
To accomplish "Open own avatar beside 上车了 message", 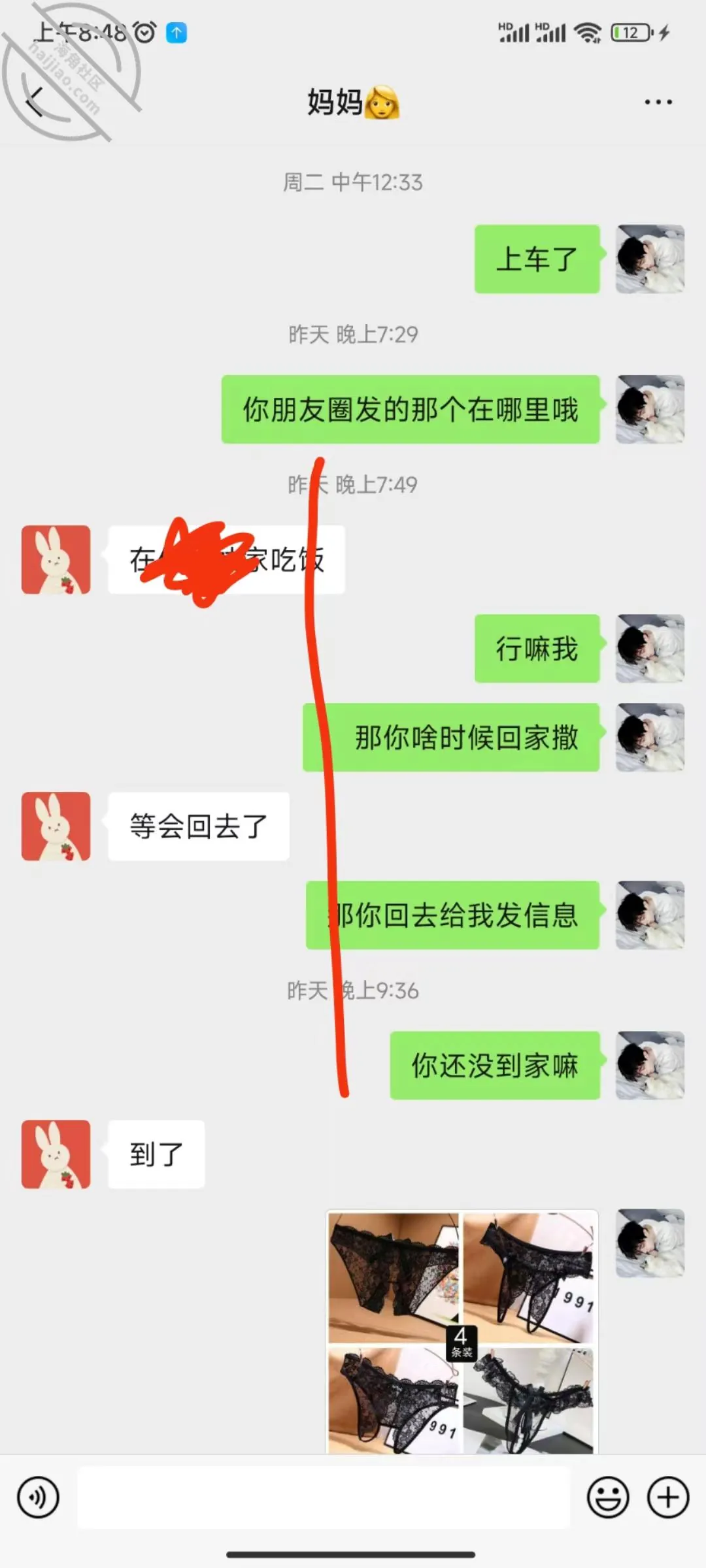I will point(650,259).
